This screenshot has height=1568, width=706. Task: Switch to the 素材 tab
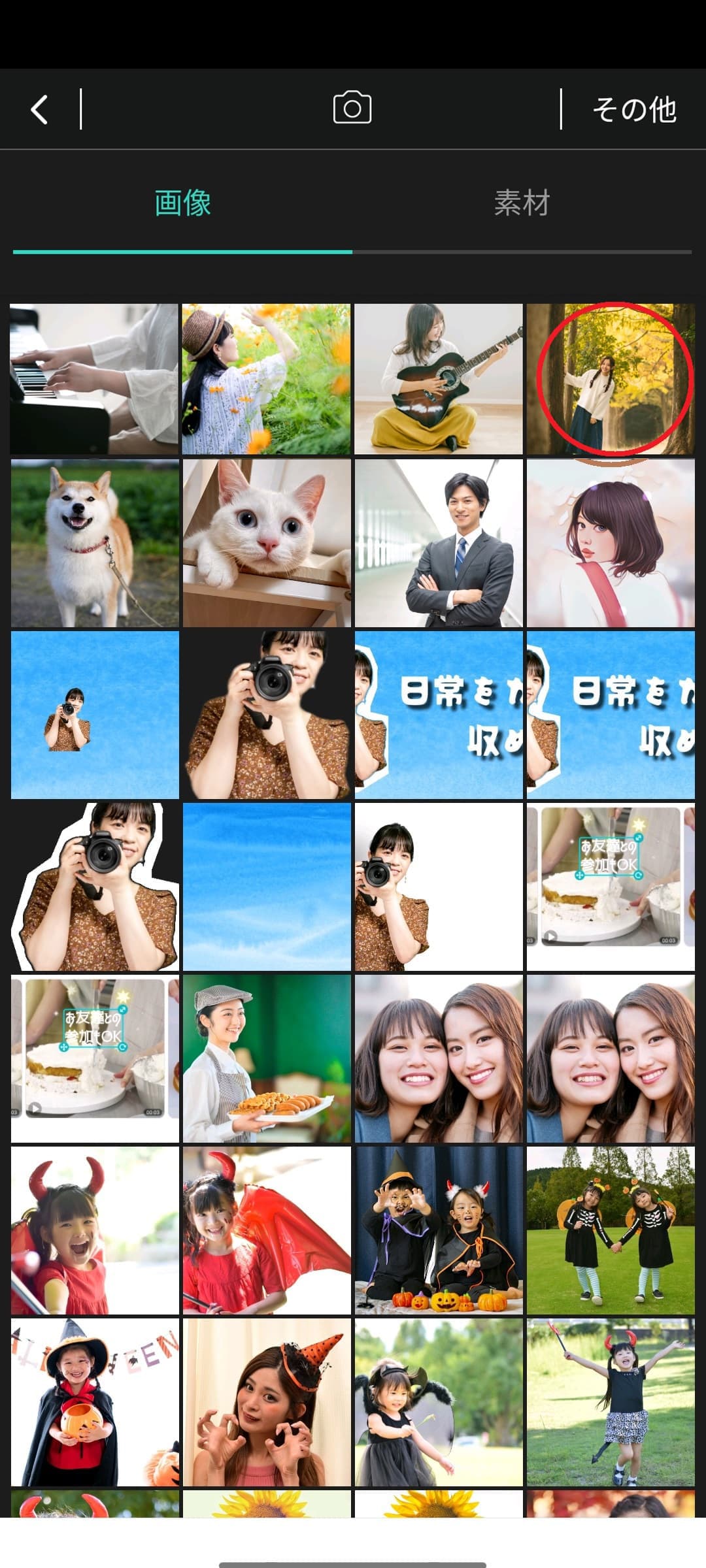point(522,203)
